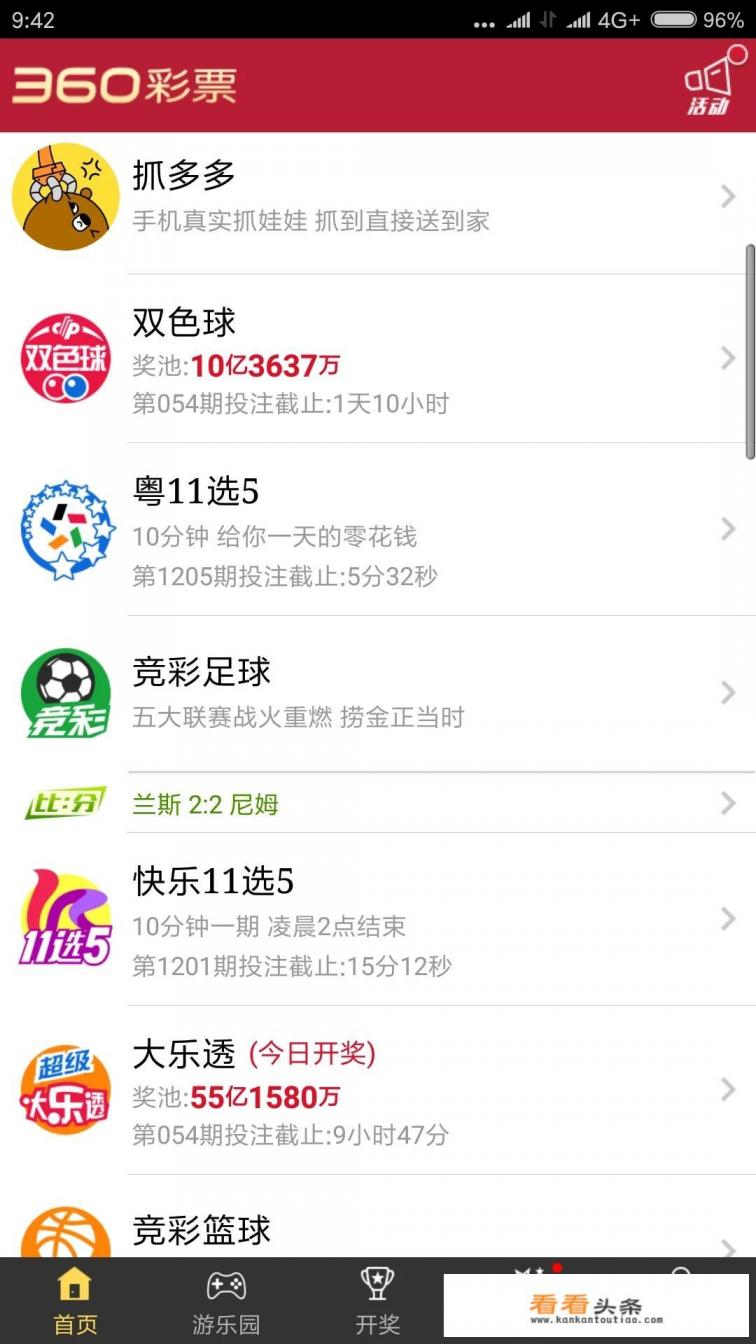This screenshot has width=756, height=1344.
Task: Open the 竞彩足球 soccer ball icon
Action: [64, 691]
